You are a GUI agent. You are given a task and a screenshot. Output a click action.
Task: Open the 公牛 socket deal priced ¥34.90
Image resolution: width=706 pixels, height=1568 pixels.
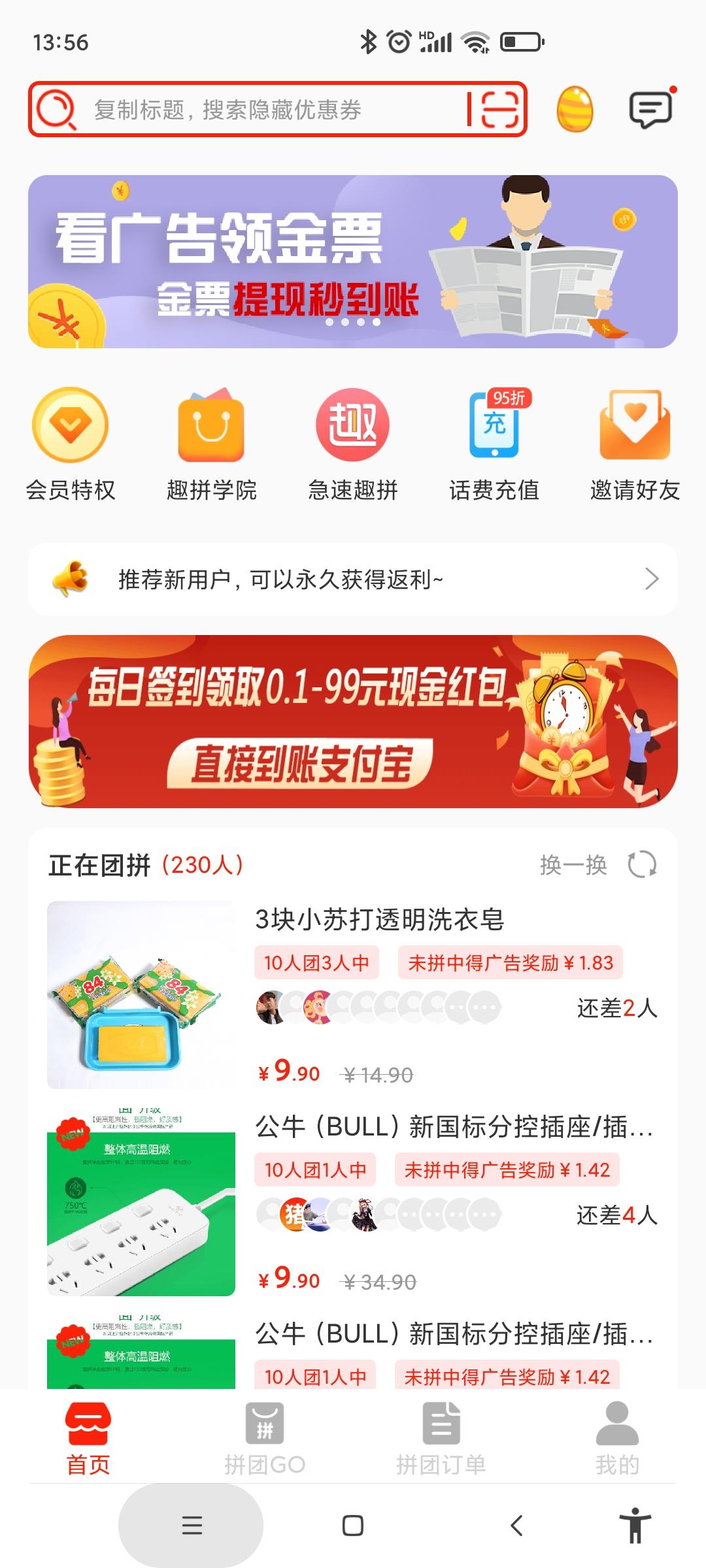tap(353, 1202)
